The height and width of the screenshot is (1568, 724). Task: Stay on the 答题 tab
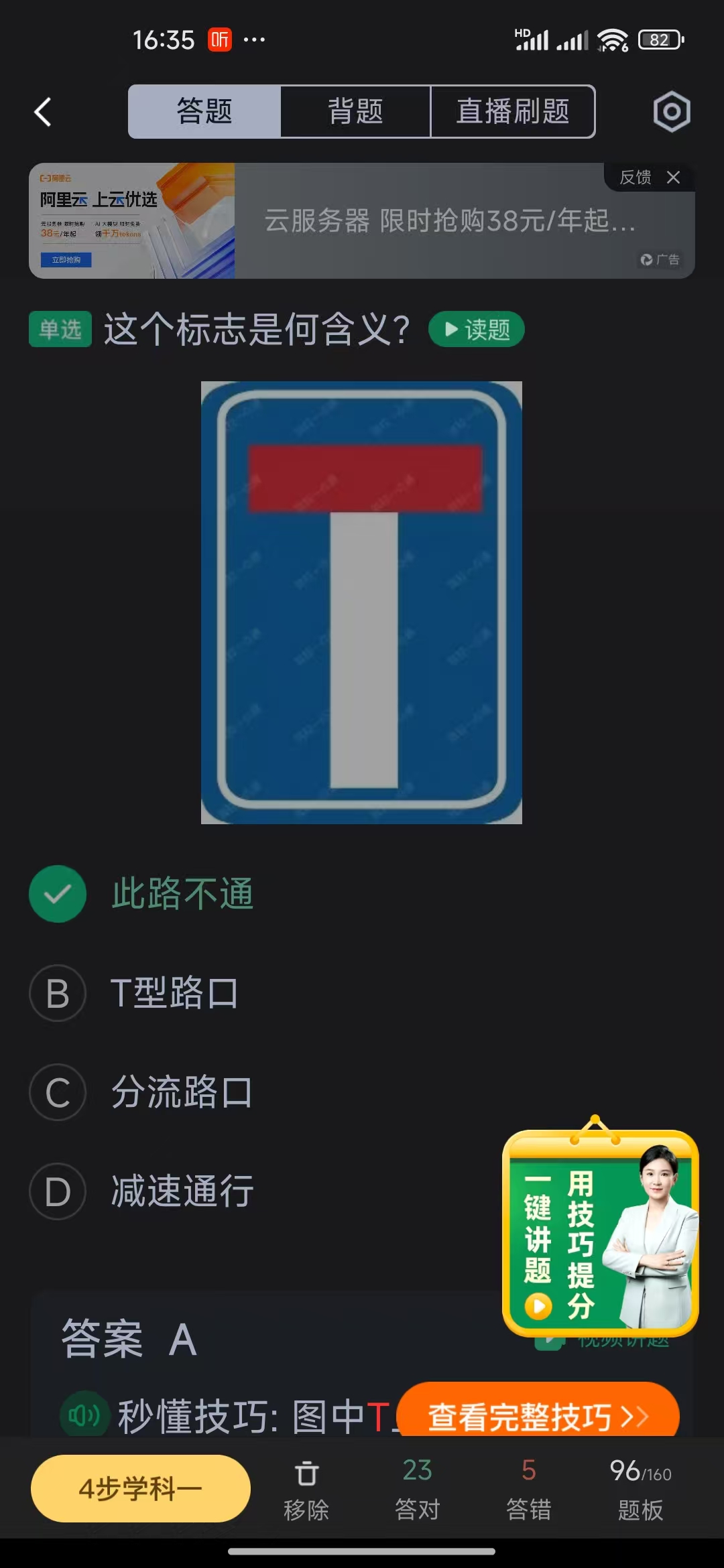point(203,111)
